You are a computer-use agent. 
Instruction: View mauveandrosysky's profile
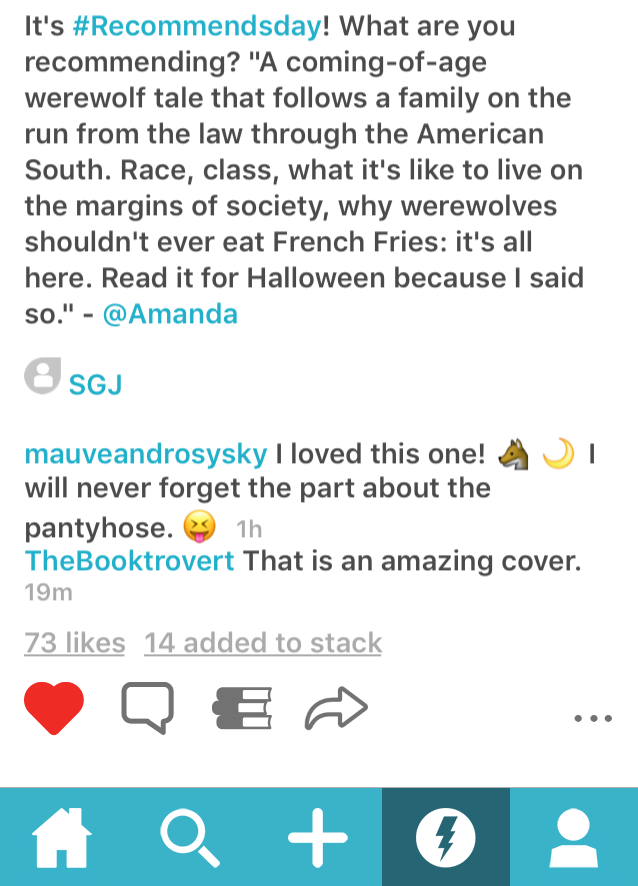[146, 454]
